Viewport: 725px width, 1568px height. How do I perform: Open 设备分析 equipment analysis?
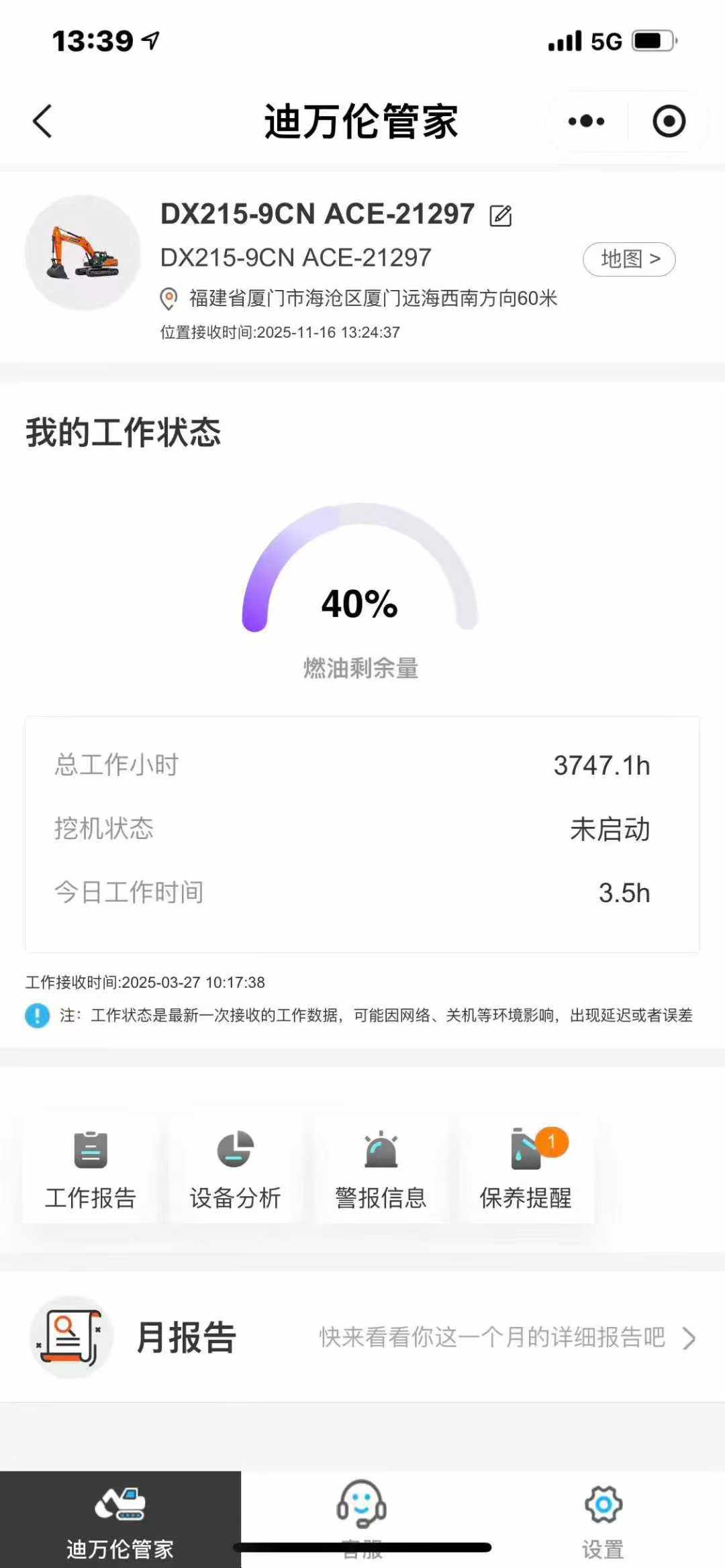tap(235, 1169)
